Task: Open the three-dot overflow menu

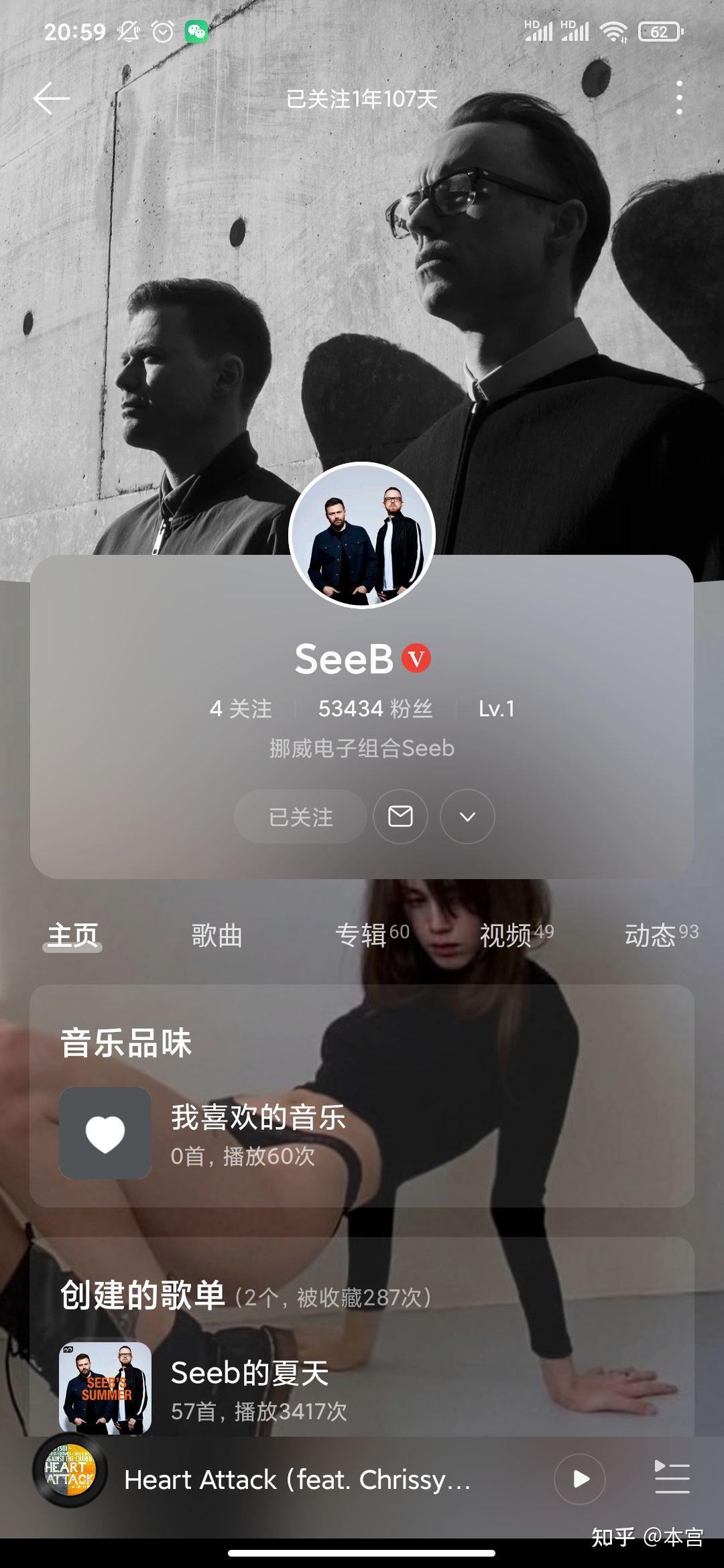Action: [x=679, y=98]
